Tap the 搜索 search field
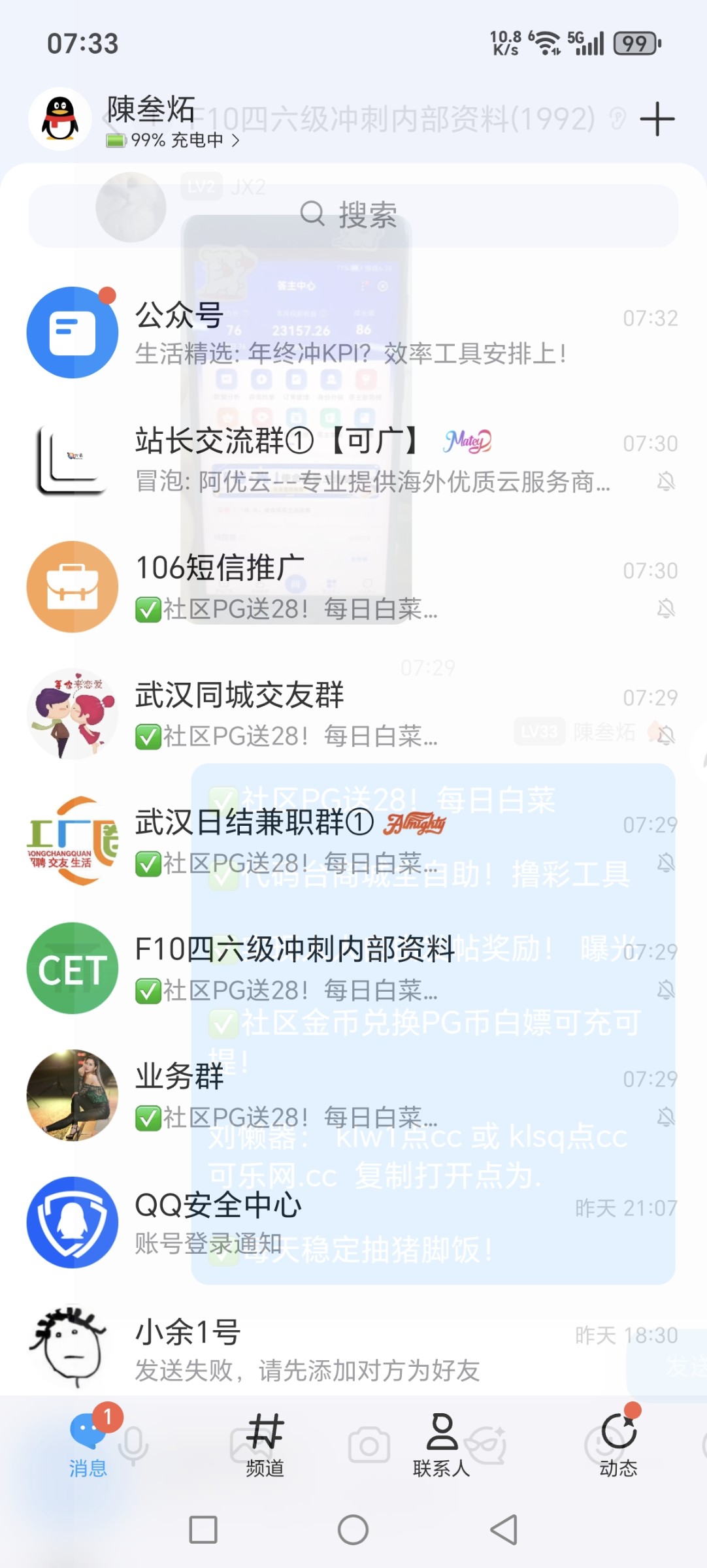The image size is (707, 1568). click(353, 216)
